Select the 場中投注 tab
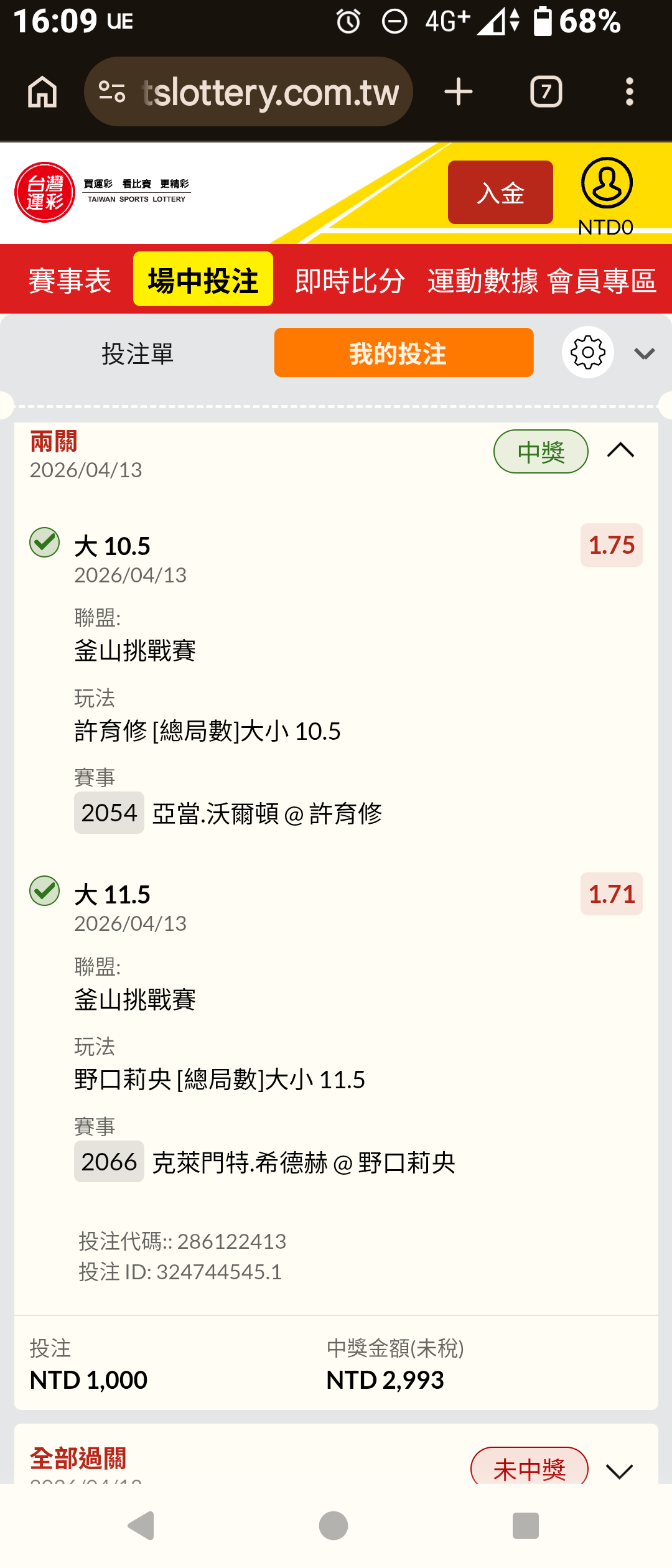Image resolution: width=672 pixels, height=1568 pixels. pyautogui.click(x=203, y=279)
